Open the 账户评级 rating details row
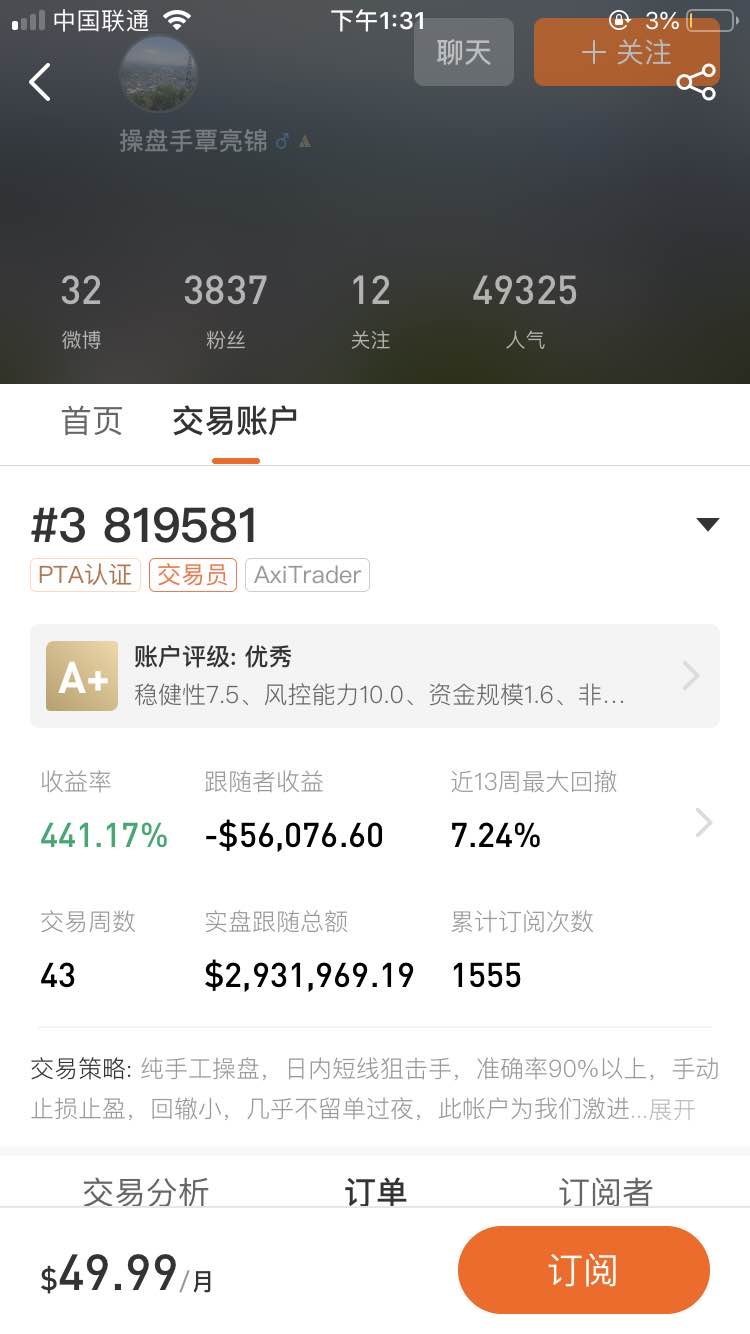The width and height of the screenshot is (750, 1334). [375, 676]
